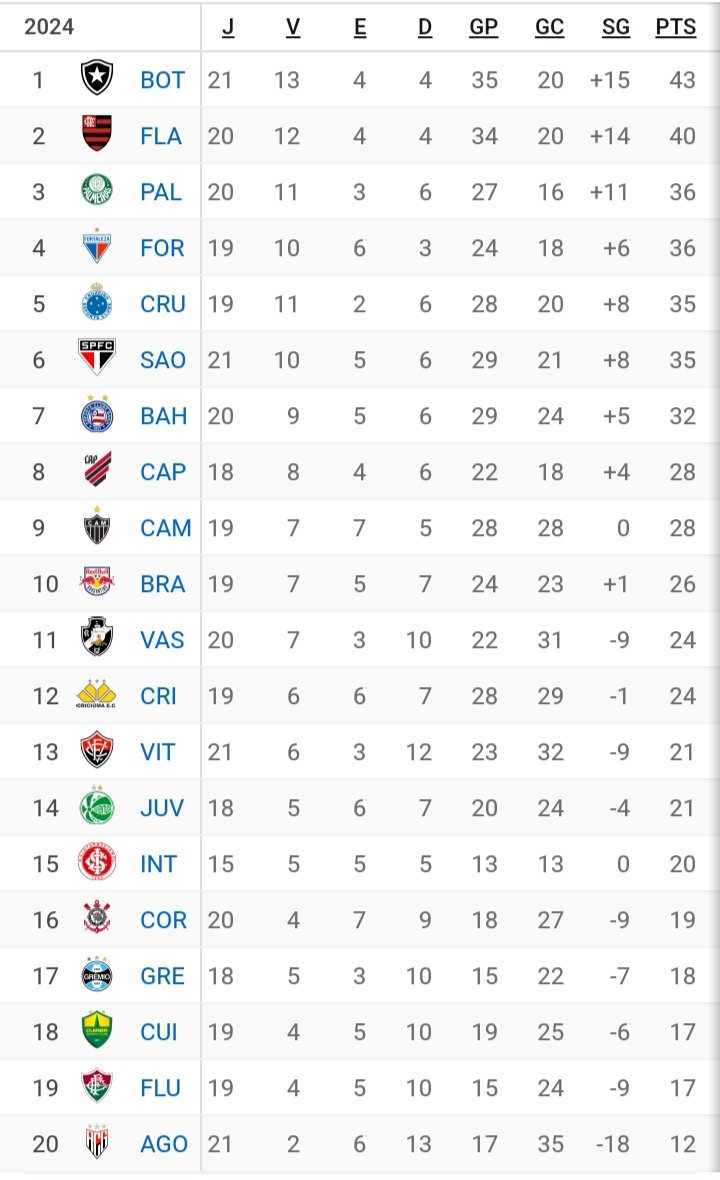Open the CRU team link
Viewport: 720px width, 1180px height.
click(163, 304)
